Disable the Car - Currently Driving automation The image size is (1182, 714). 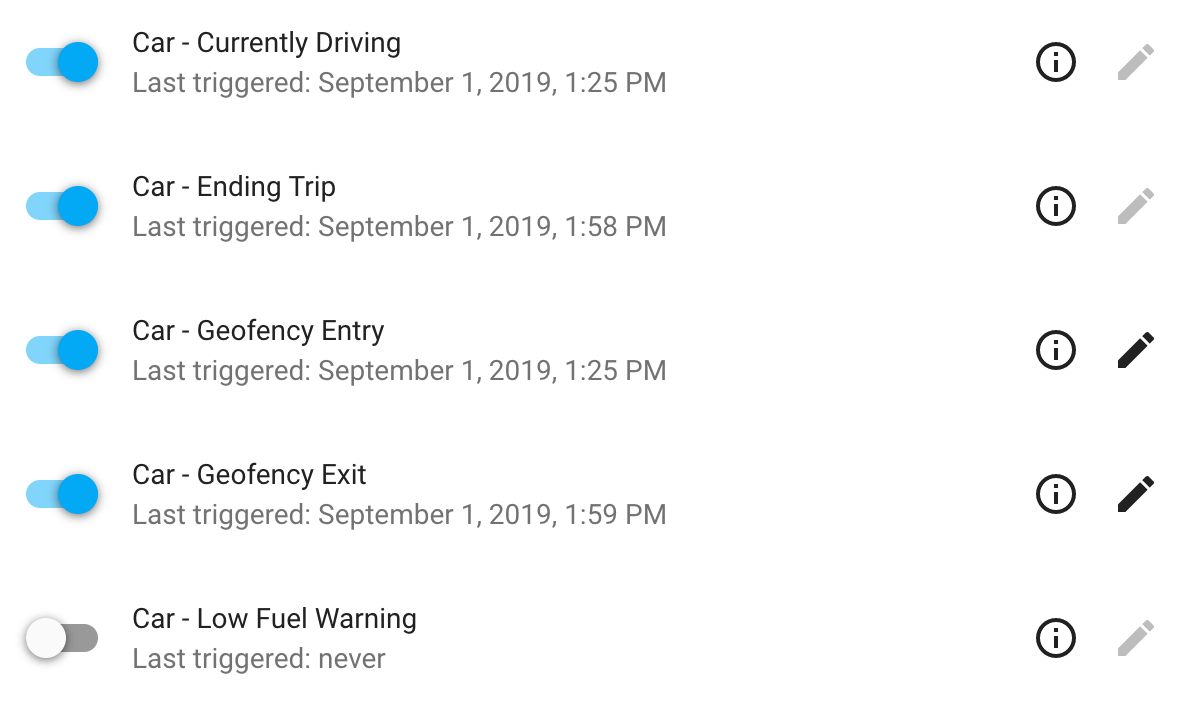pos(62,62)
